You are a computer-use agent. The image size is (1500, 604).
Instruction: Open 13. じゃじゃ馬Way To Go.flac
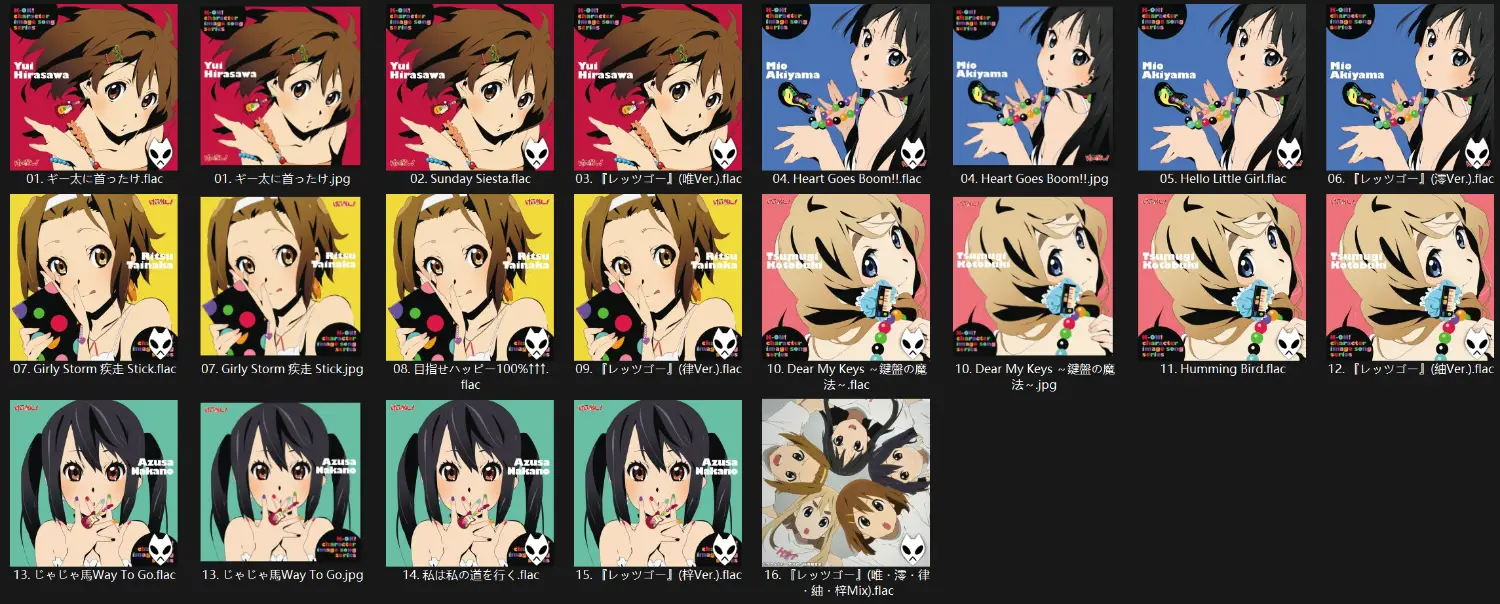tap(94, 483)
